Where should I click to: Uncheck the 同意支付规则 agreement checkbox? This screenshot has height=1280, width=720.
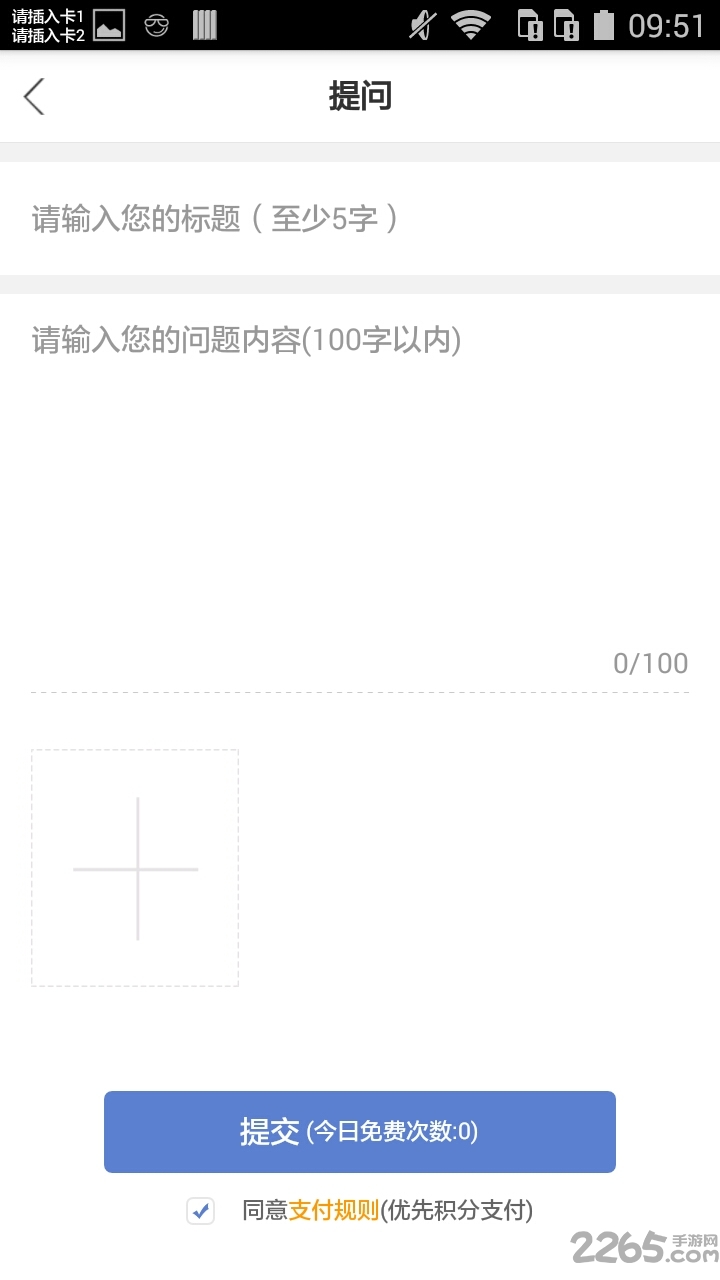tap(200, 1210)
